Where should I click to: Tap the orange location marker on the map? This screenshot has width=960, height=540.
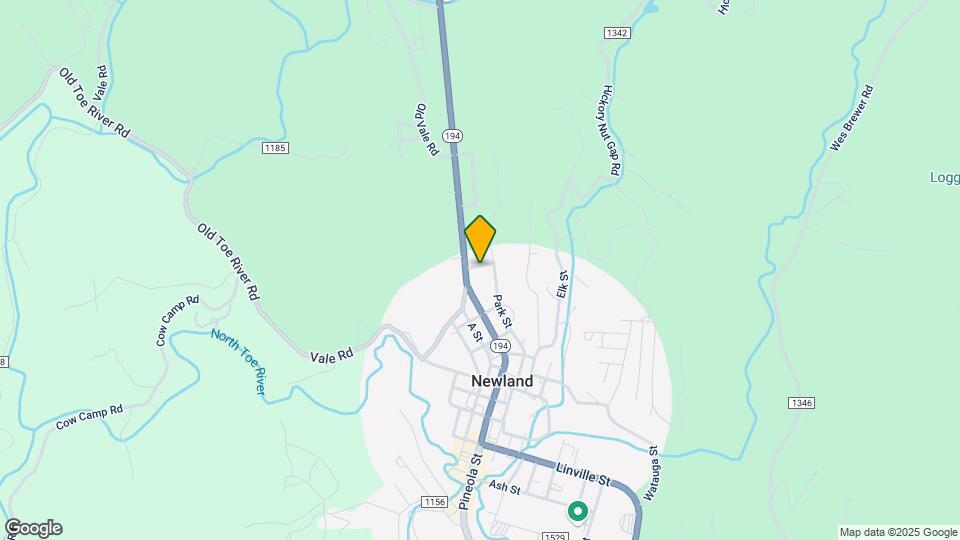(481, 239)
